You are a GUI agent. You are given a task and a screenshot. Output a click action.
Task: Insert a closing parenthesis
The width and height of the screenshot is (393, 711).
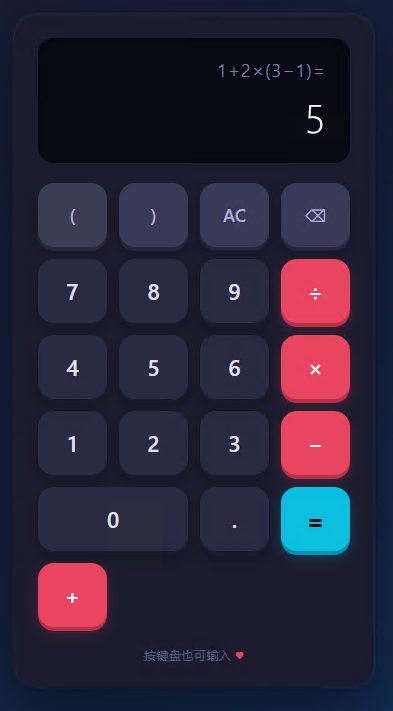tap(153, 215)
